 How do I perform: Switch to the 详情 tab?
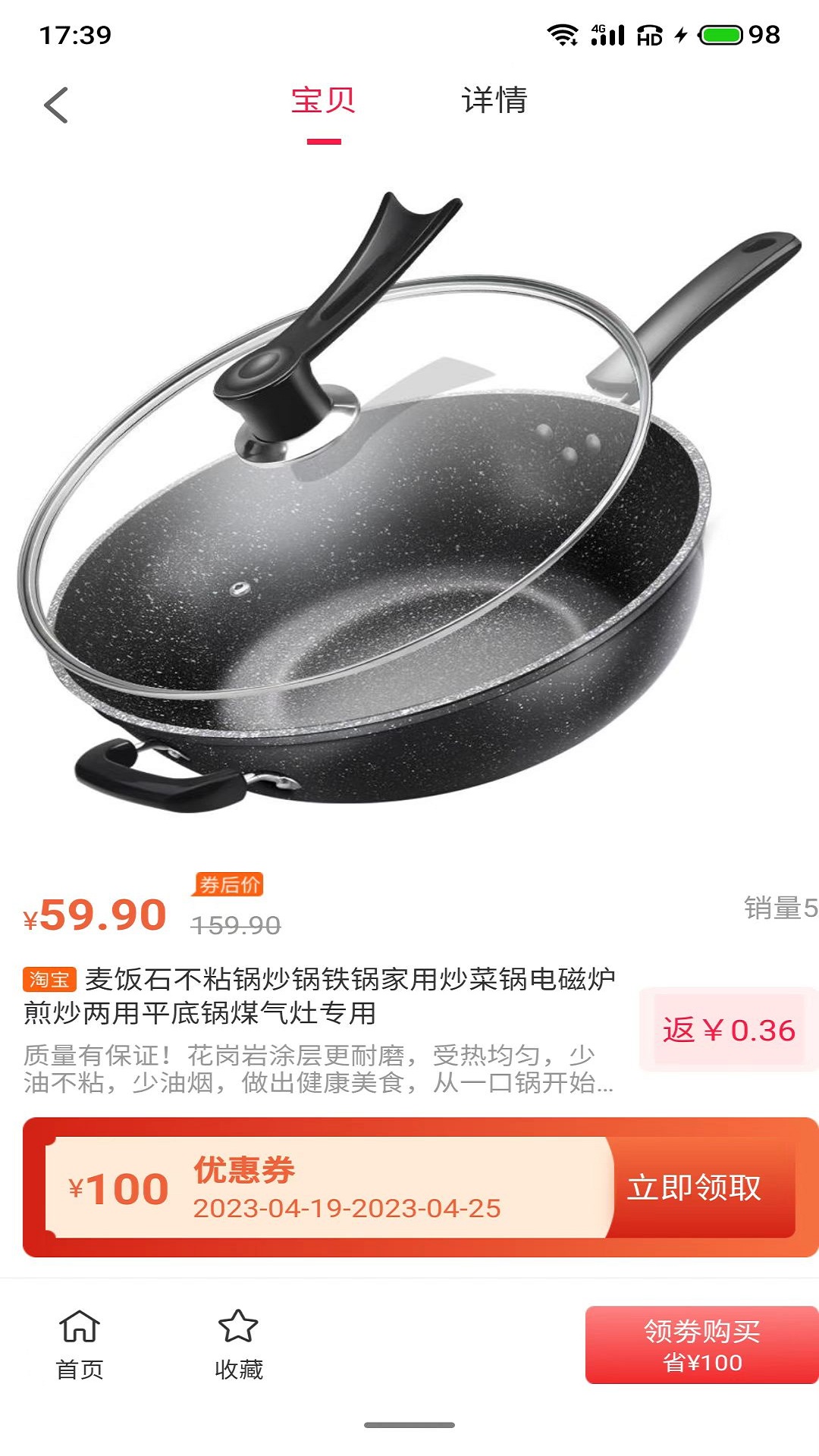[494, 100]
